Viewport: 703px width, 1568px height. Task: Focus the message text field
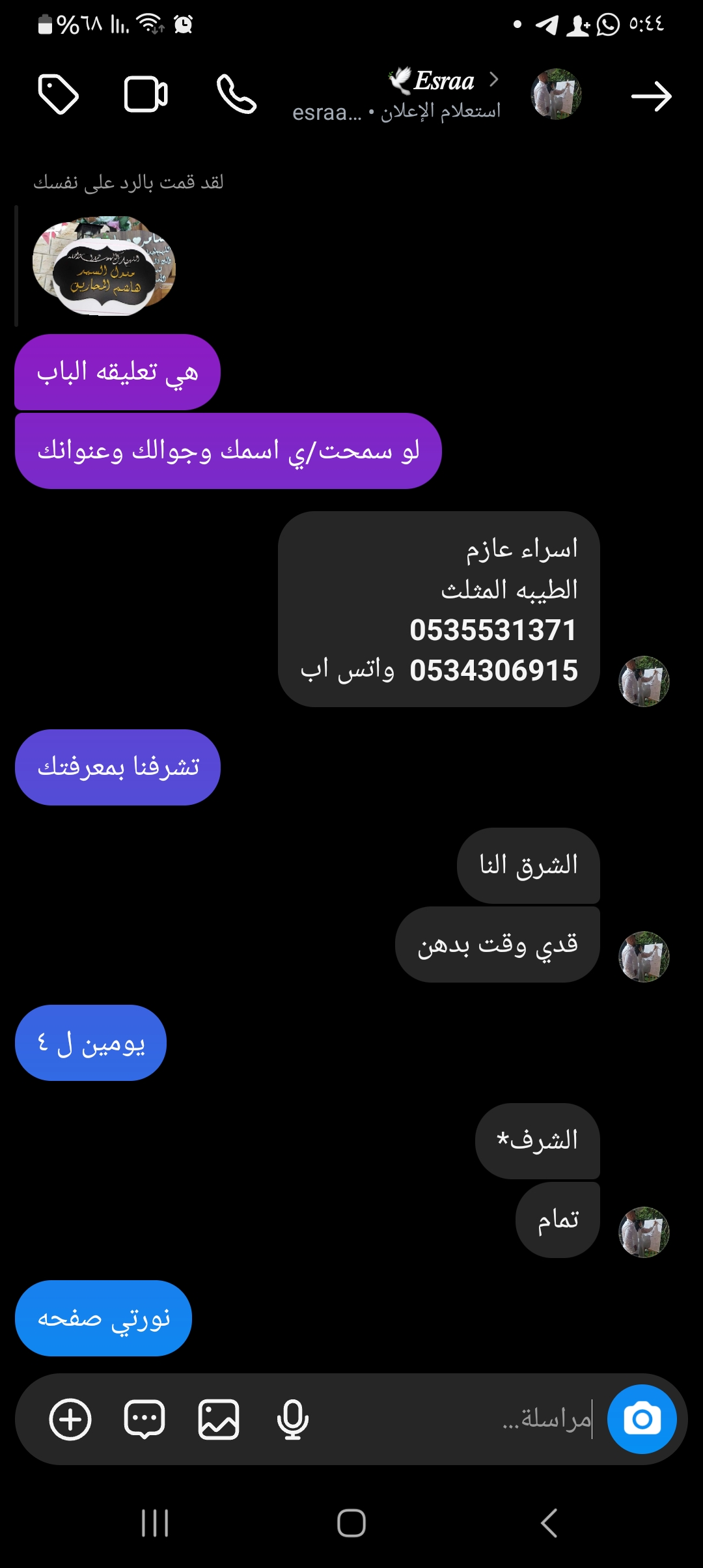coord(456,1419)
